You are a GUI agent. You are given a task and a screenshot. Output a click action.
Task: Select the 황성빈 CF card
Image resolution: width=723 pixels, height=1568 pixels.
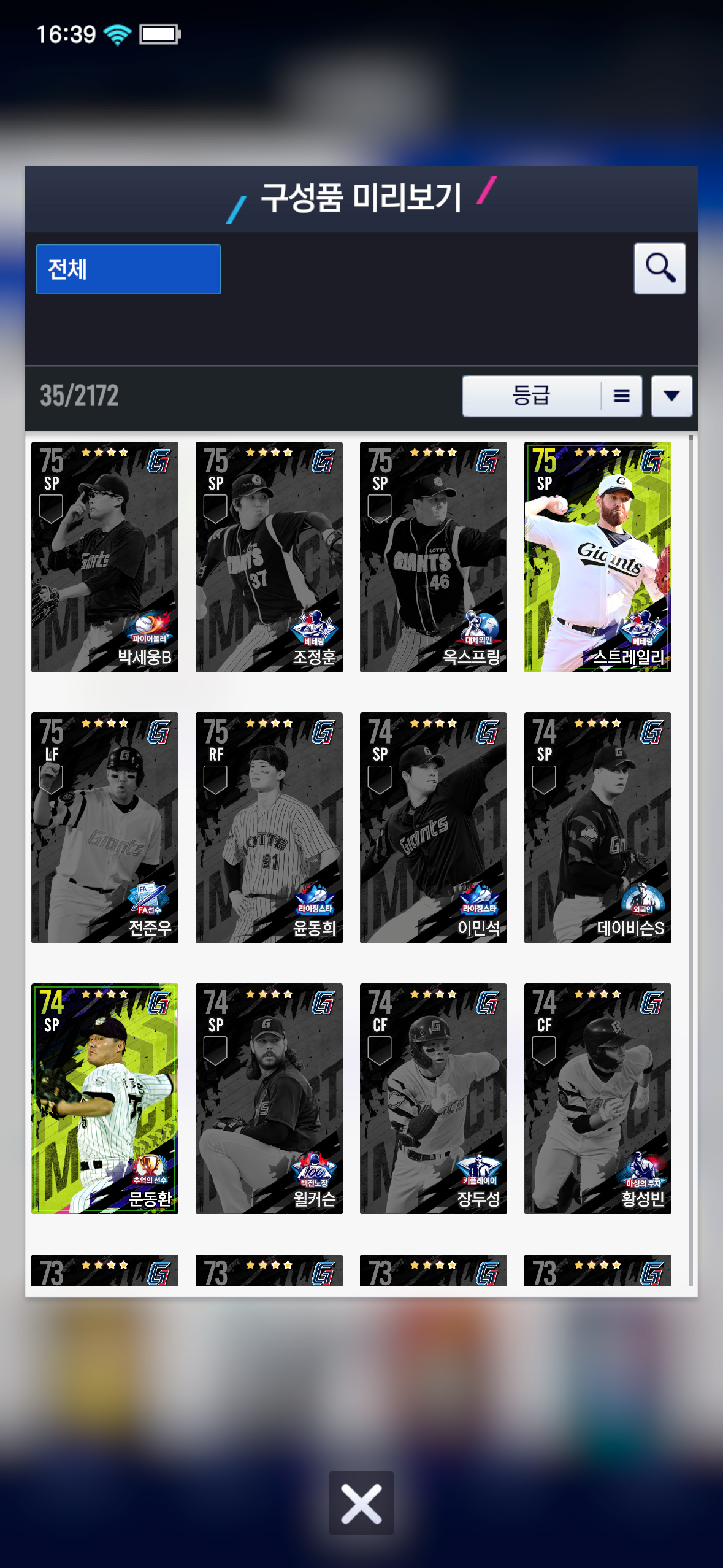598,1098
